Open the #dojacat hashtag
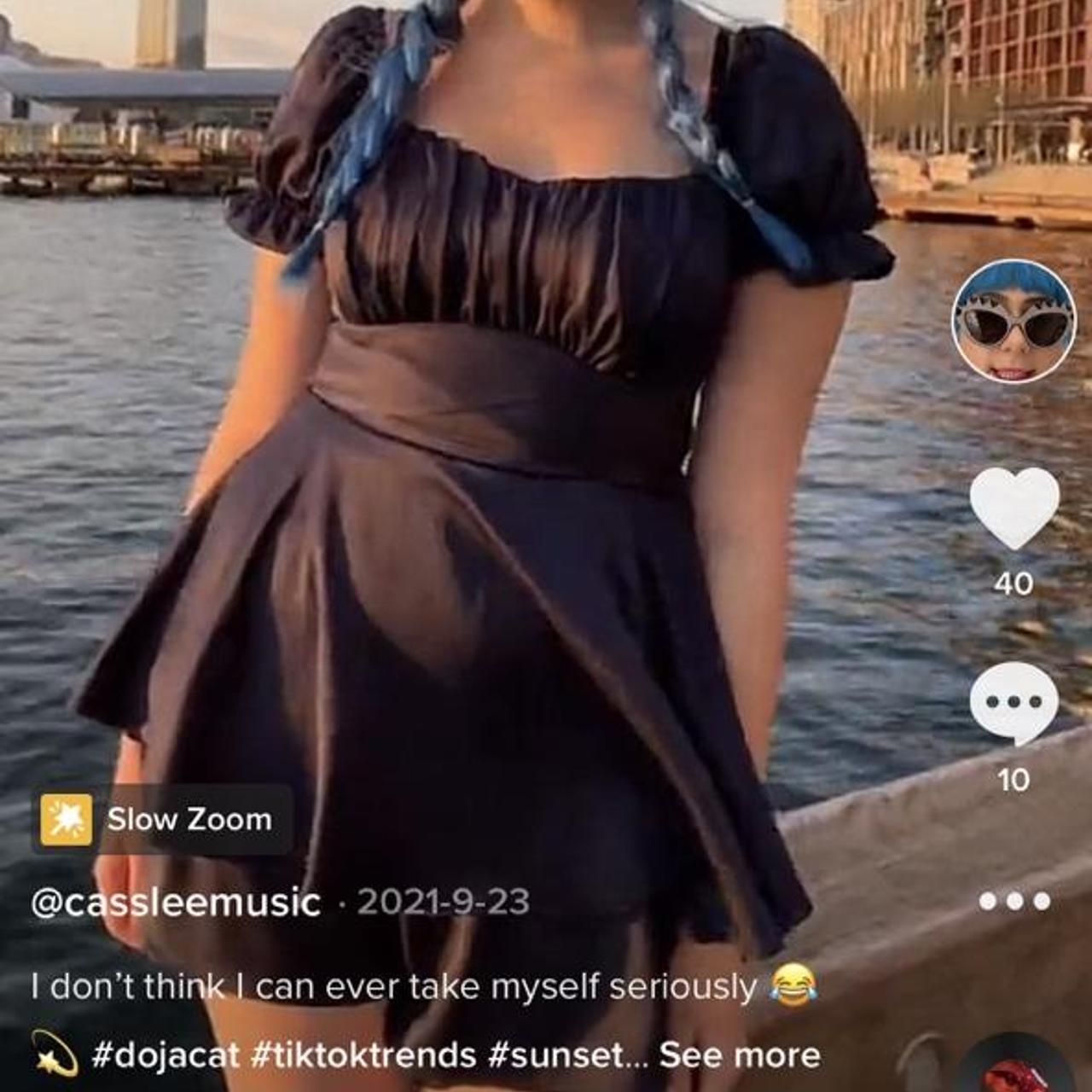The image size is (1092, 1092). (x=165, y=1055)
